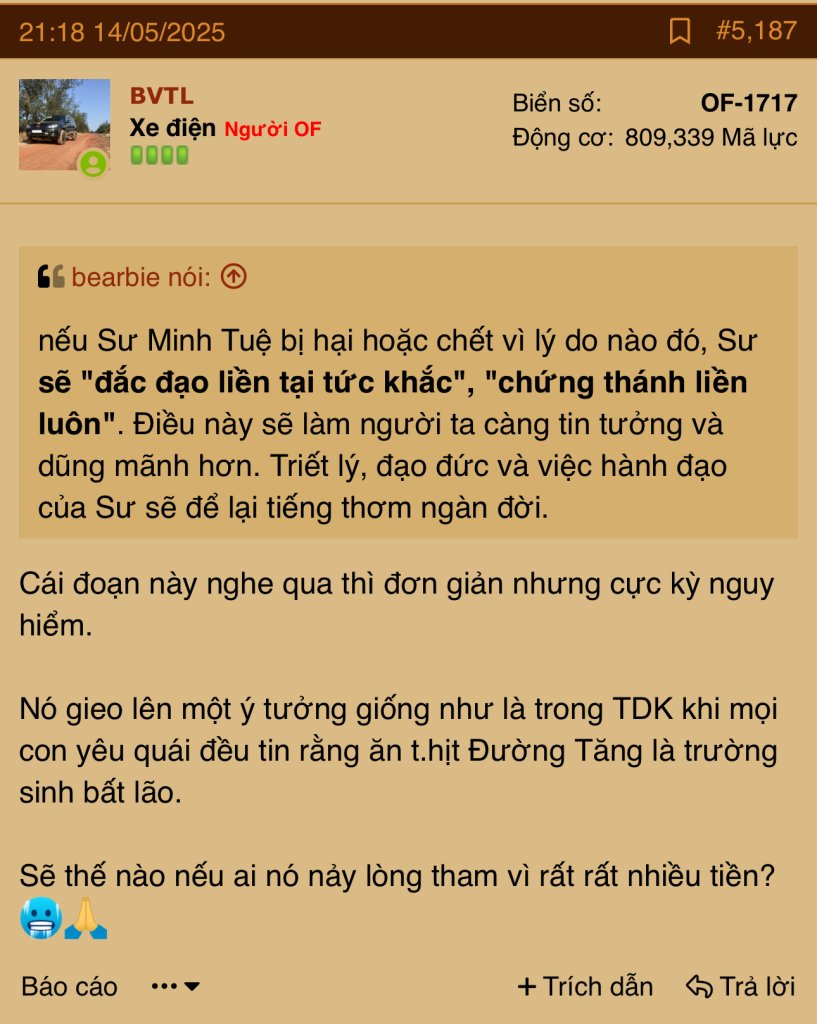This screenshot has height=1024, width=817.
Task: Quote this post with Trích dẫn
Action: (585, 987)
